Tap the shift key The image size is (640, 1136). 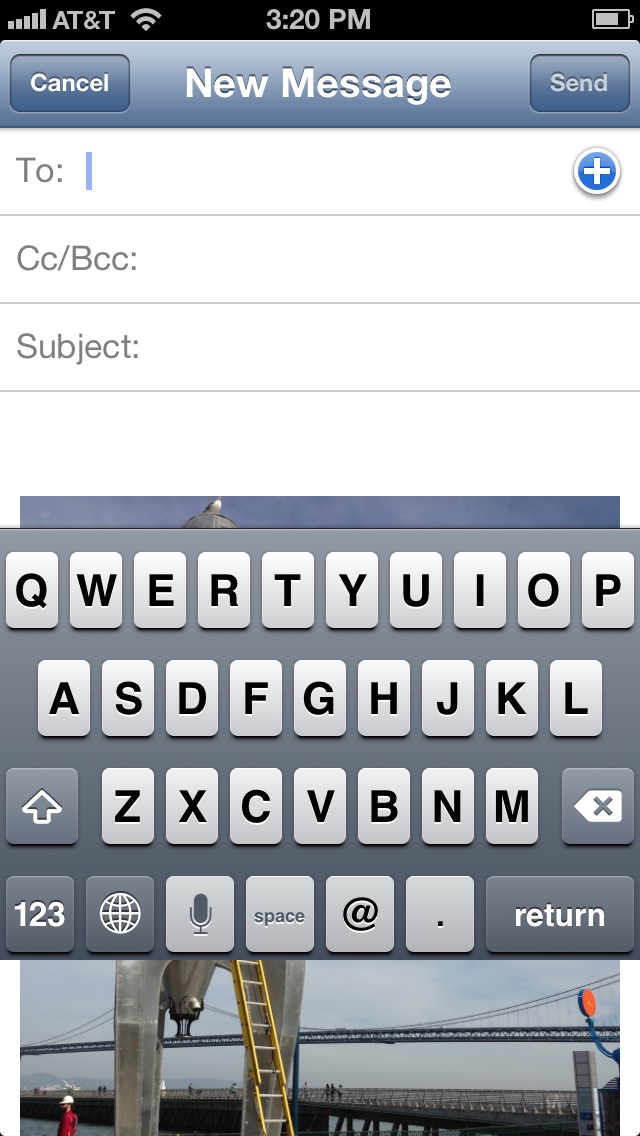tap(42, 806)
